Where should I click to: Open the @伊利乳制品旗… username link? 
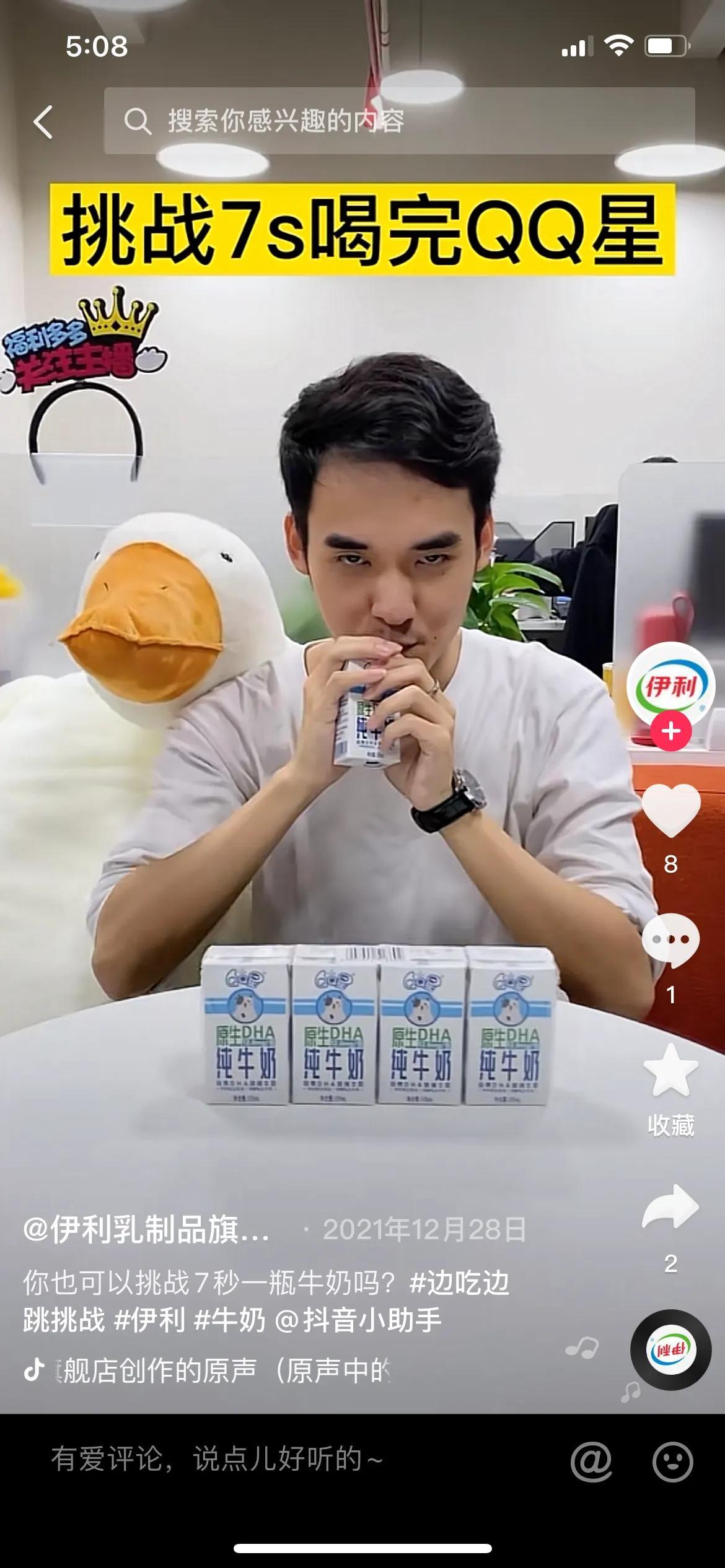pos(146,1229)
